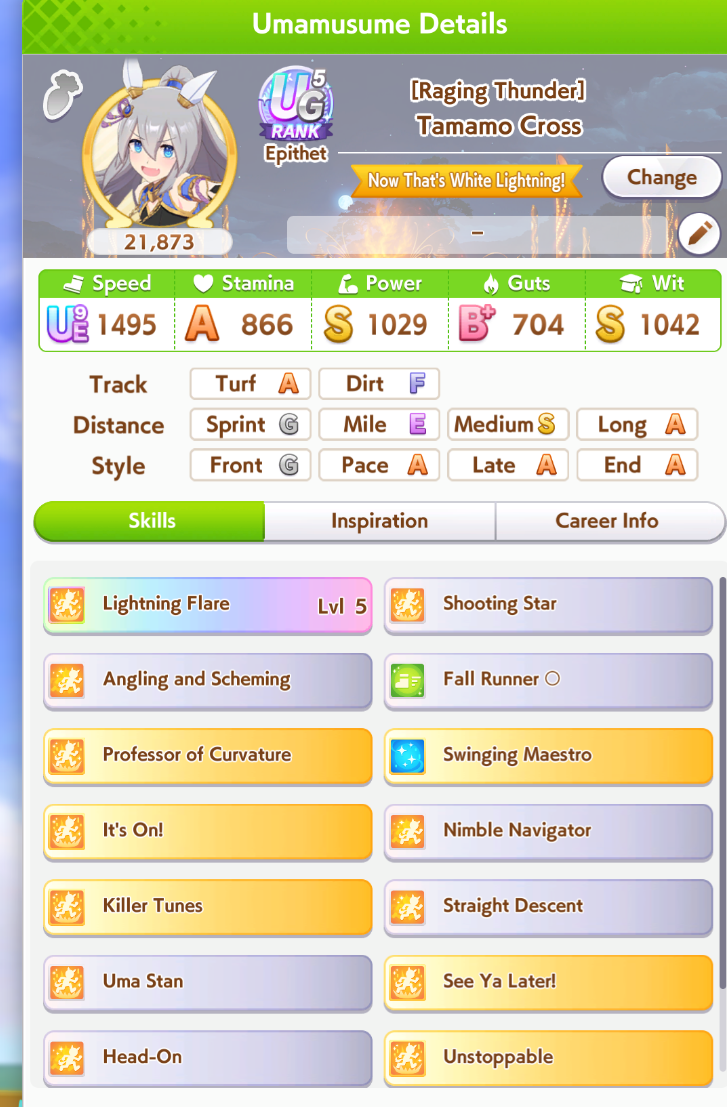
Task: Switch to the Inspiration tab
Action: (380, 521)
